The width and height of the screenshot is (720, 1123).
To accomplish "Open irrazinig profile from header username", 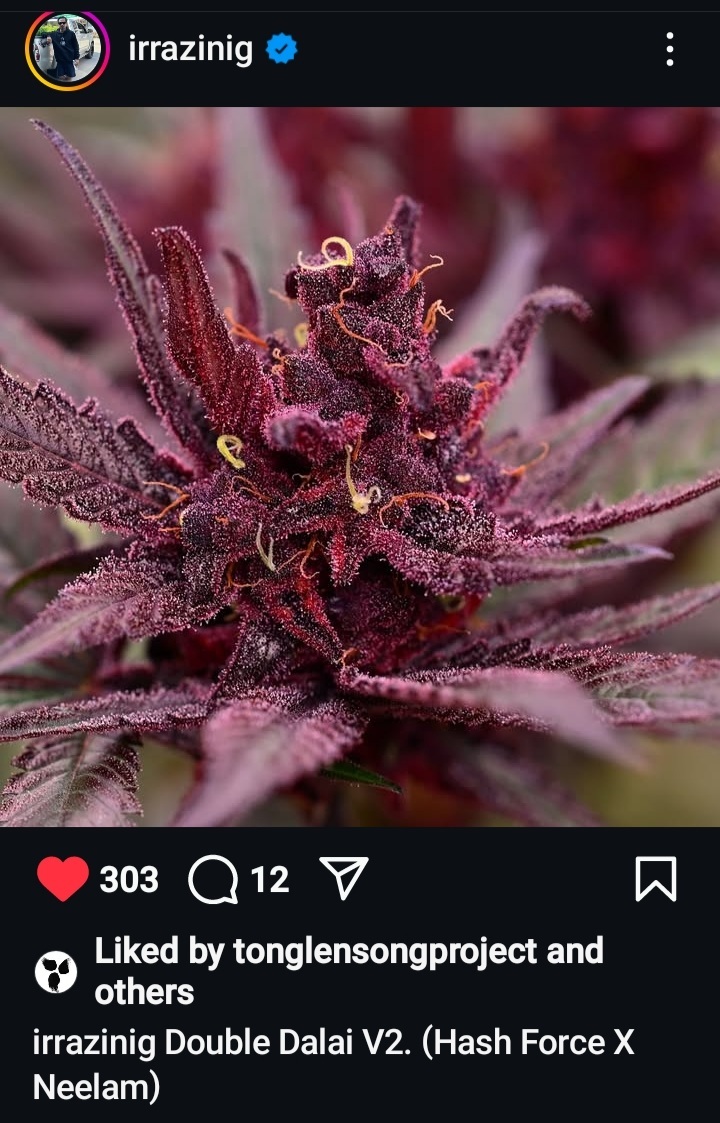I will click(190, 49).
